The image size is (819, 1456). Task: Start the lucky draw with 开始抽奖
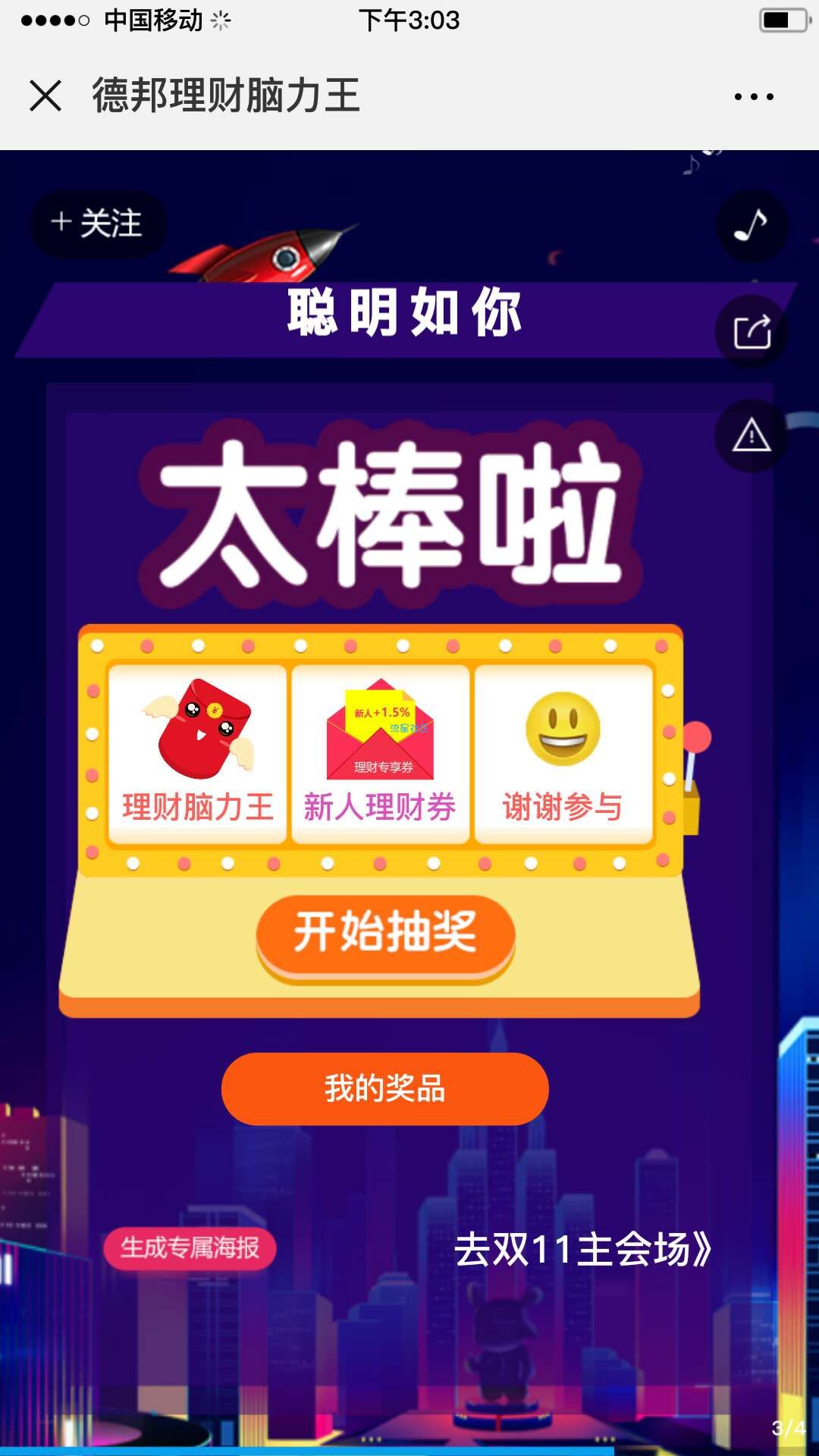click(385, 934)
